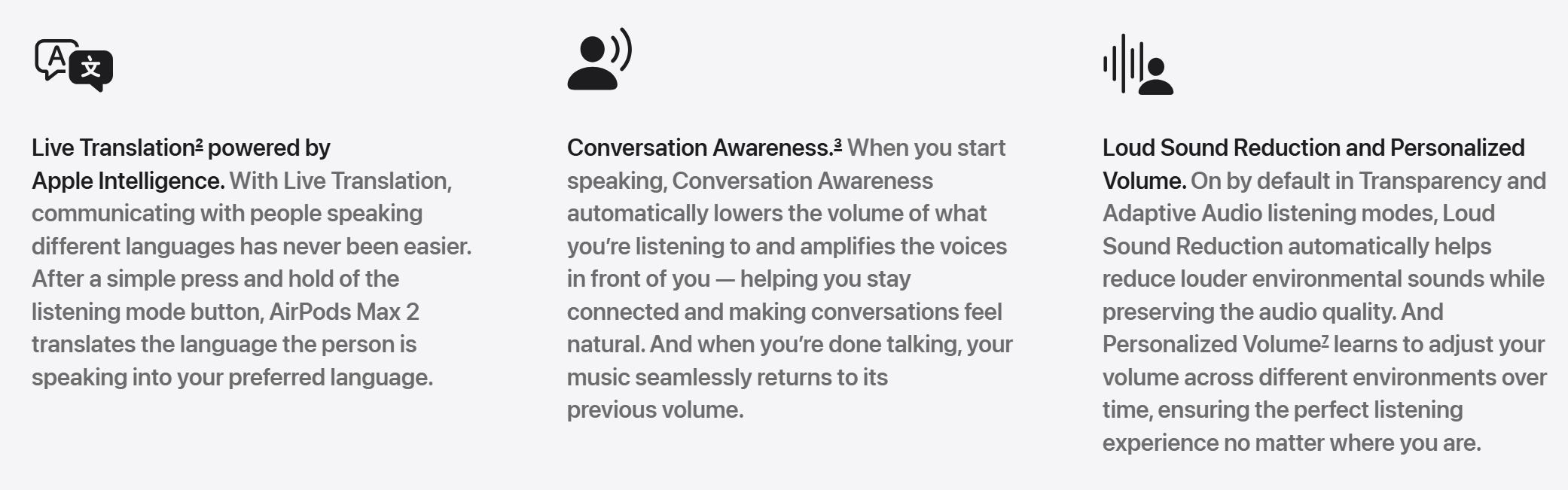This screenshot has height=490, width=1568.
Task: Open footnote 2 next to Live Translation
Action: pos(200,143)
